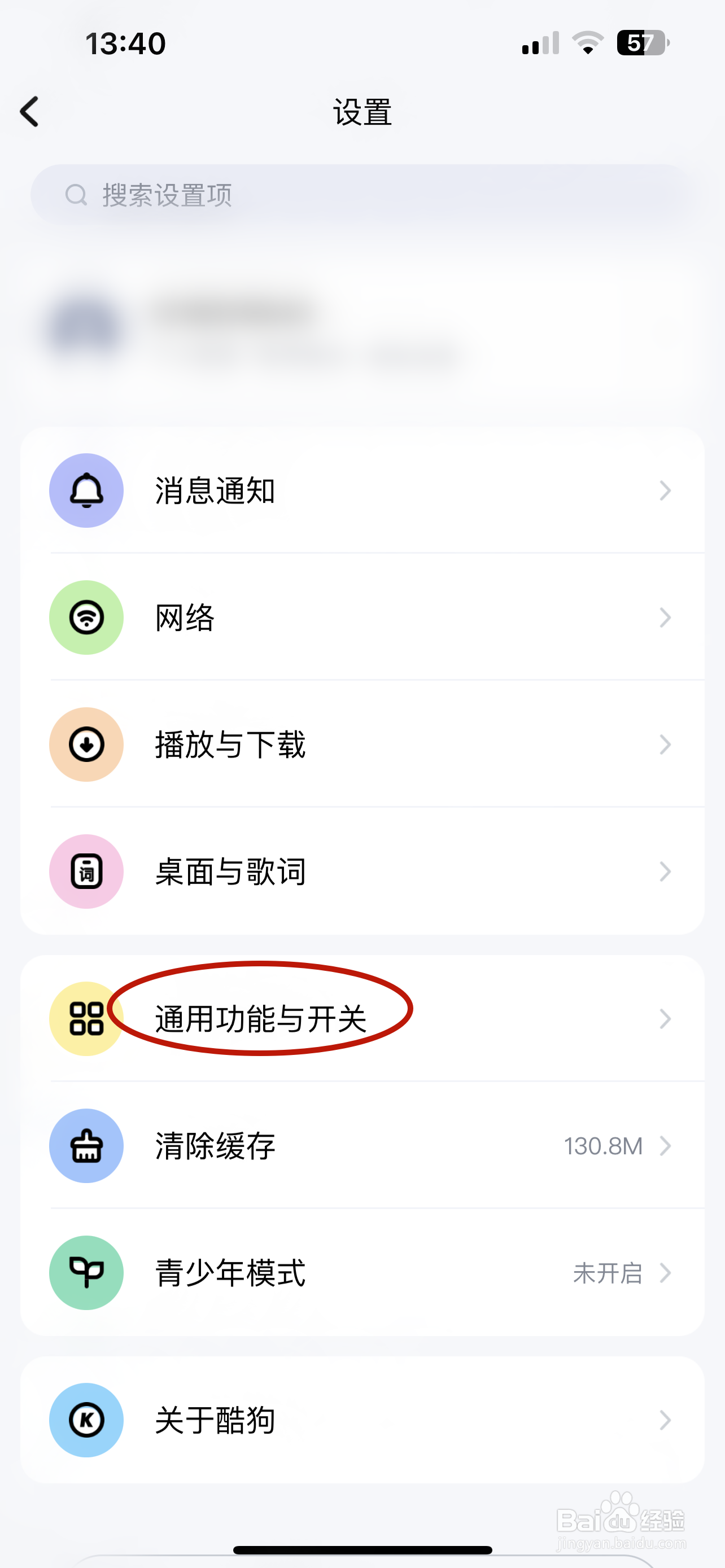Tap the back arrow at top left
The image size is (725, 1568).
tap(30, 112)
